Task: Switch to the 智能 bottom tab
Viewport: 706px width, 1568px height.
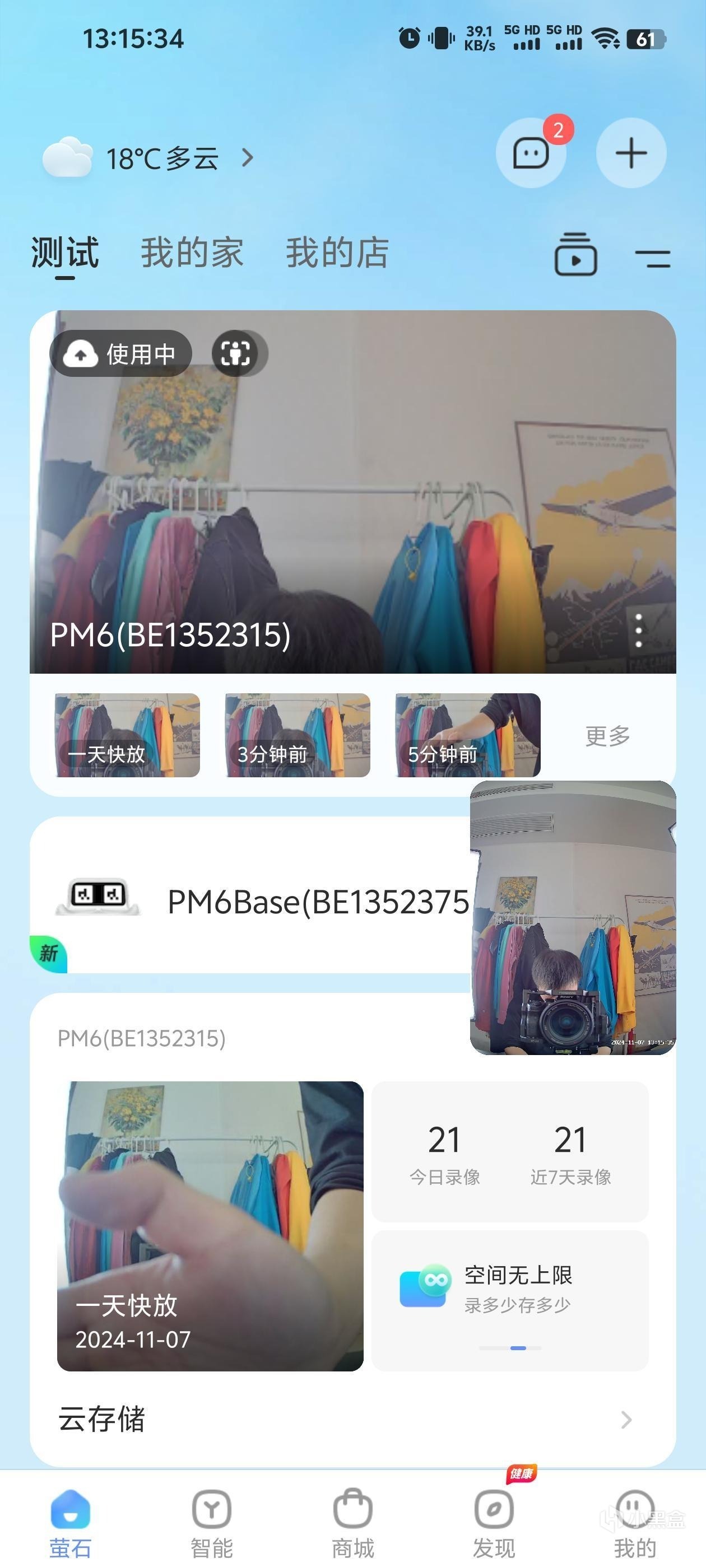Action: (x=211, y=1522)
